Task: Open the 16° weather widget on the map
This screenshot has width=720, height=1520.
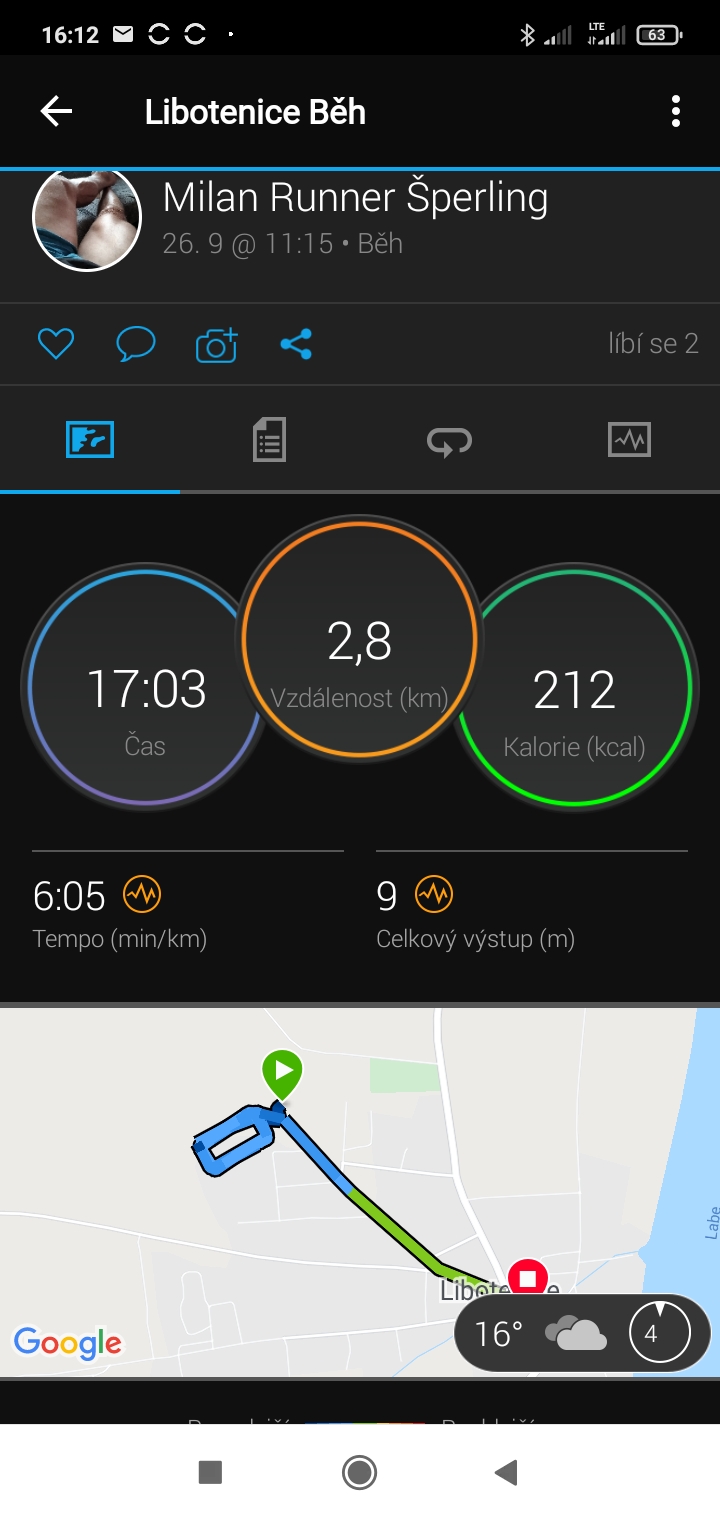Action: coord(582,1333)
